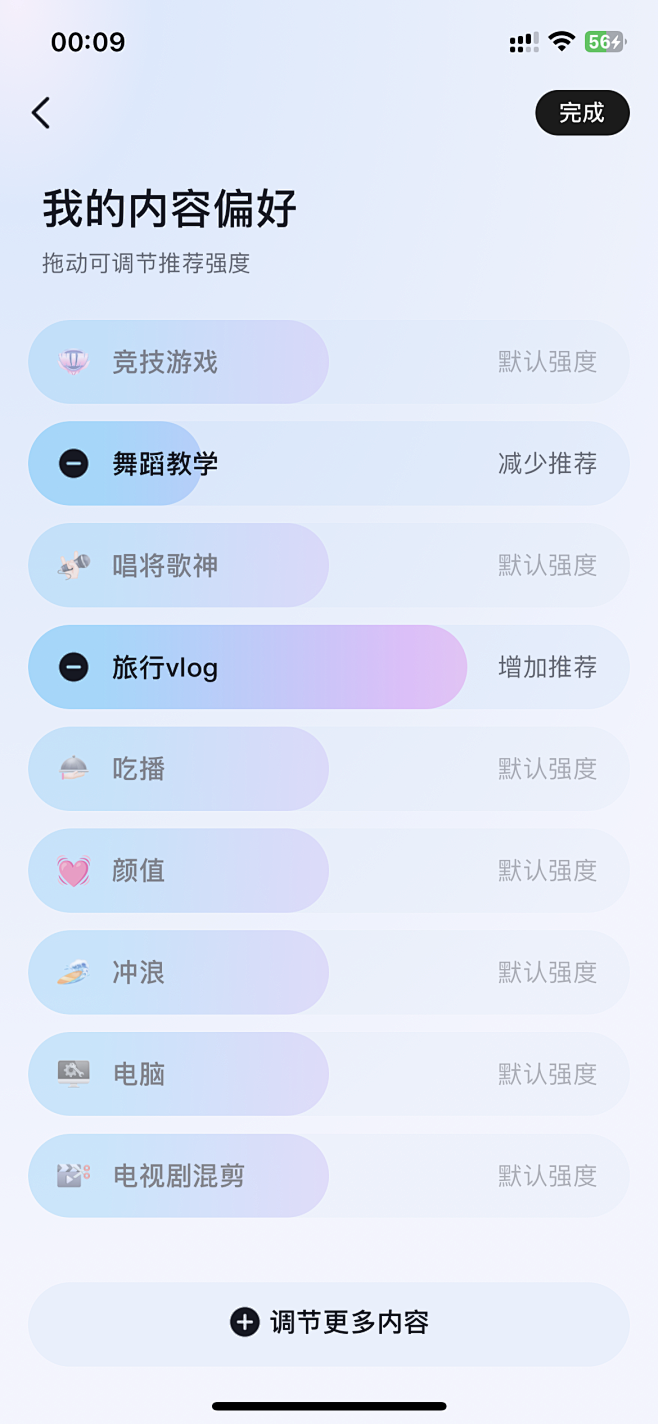Go back using the top-left arrow
658x1424 pixels.
41,113
